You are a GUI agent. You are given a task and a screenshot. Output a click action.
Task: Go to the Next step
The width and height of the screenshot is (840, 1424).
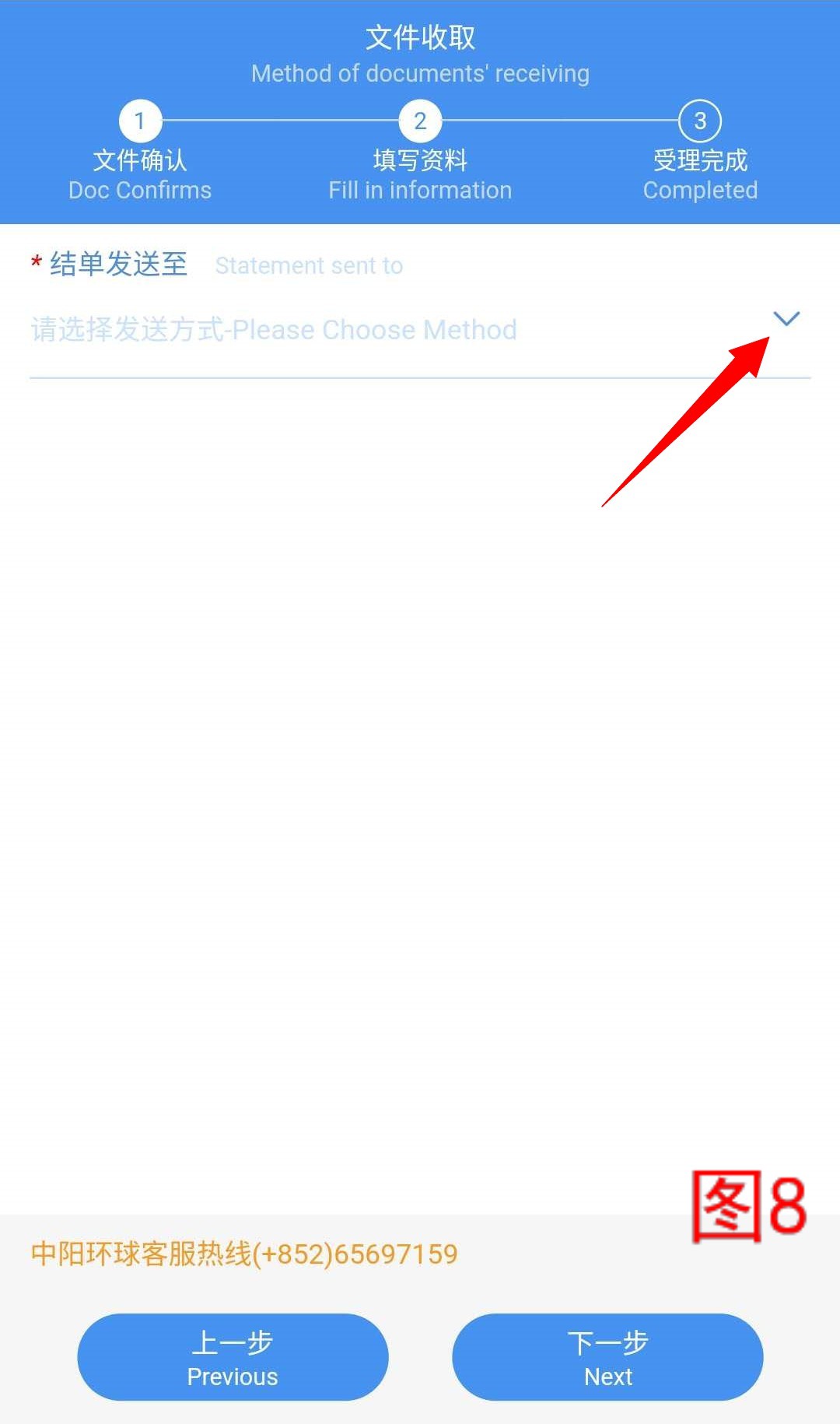pyautogui.click(x=607, y=1357)
